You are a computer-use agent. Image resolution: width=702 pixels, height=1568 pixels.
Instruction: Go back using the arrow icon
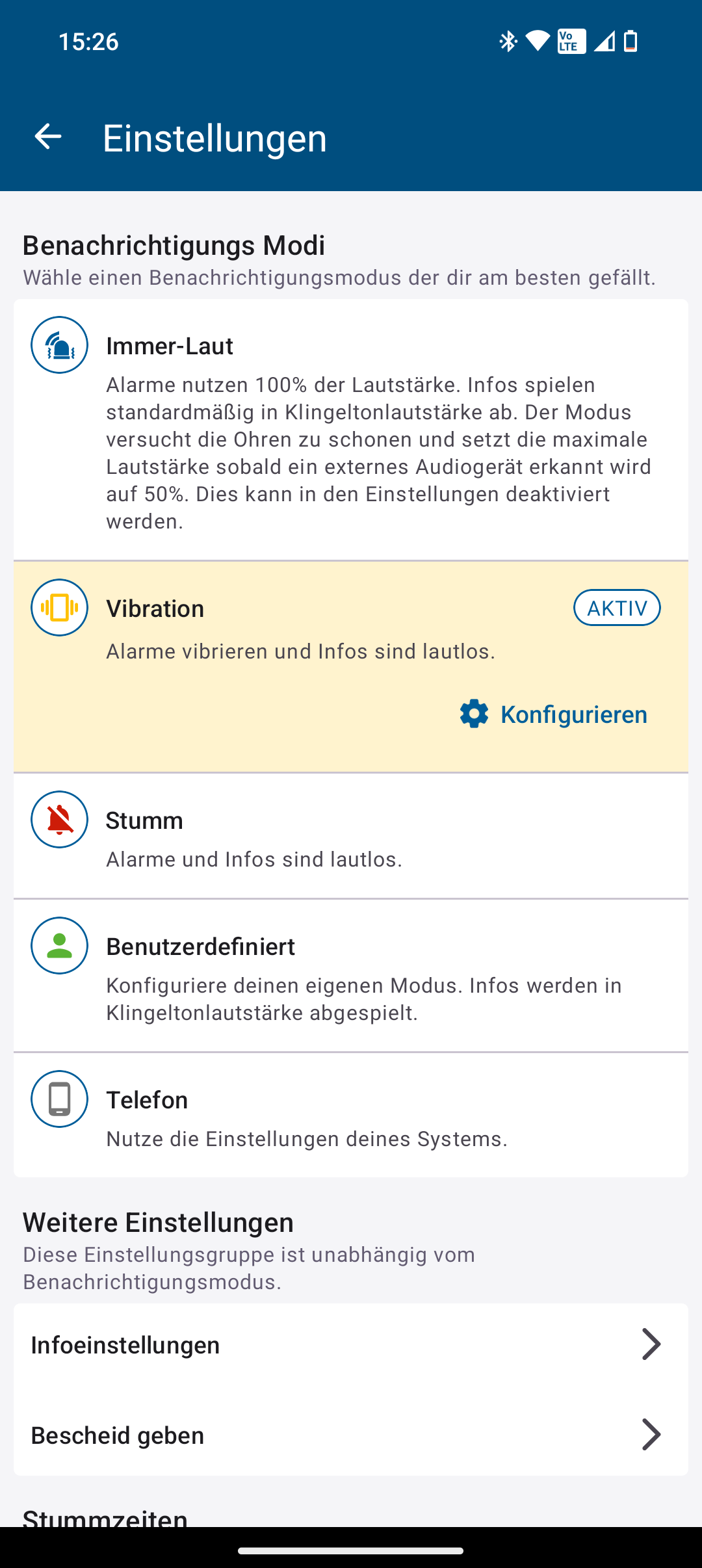[47, 137]
